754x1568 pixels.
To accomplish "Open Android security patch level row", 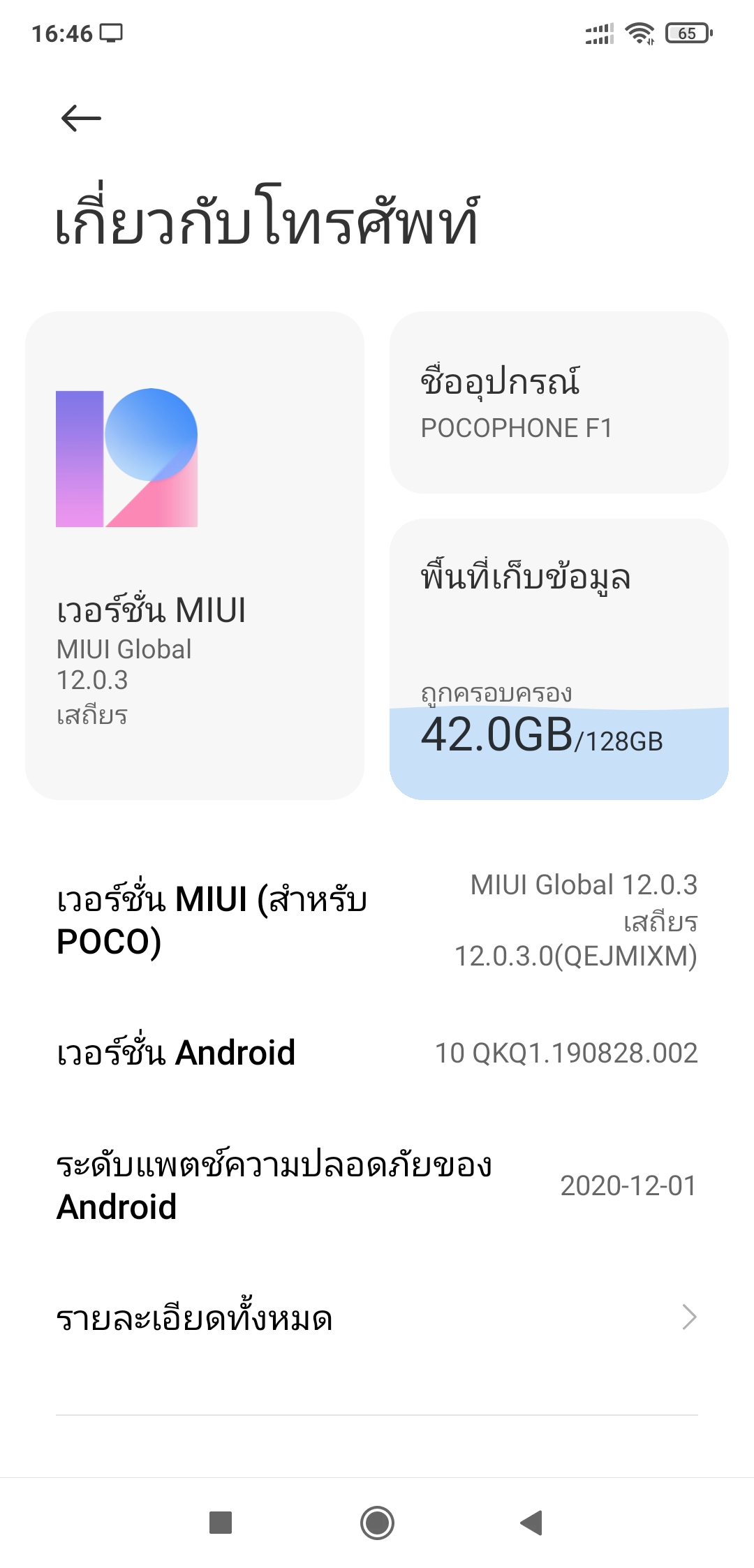I will [377, 1185].
